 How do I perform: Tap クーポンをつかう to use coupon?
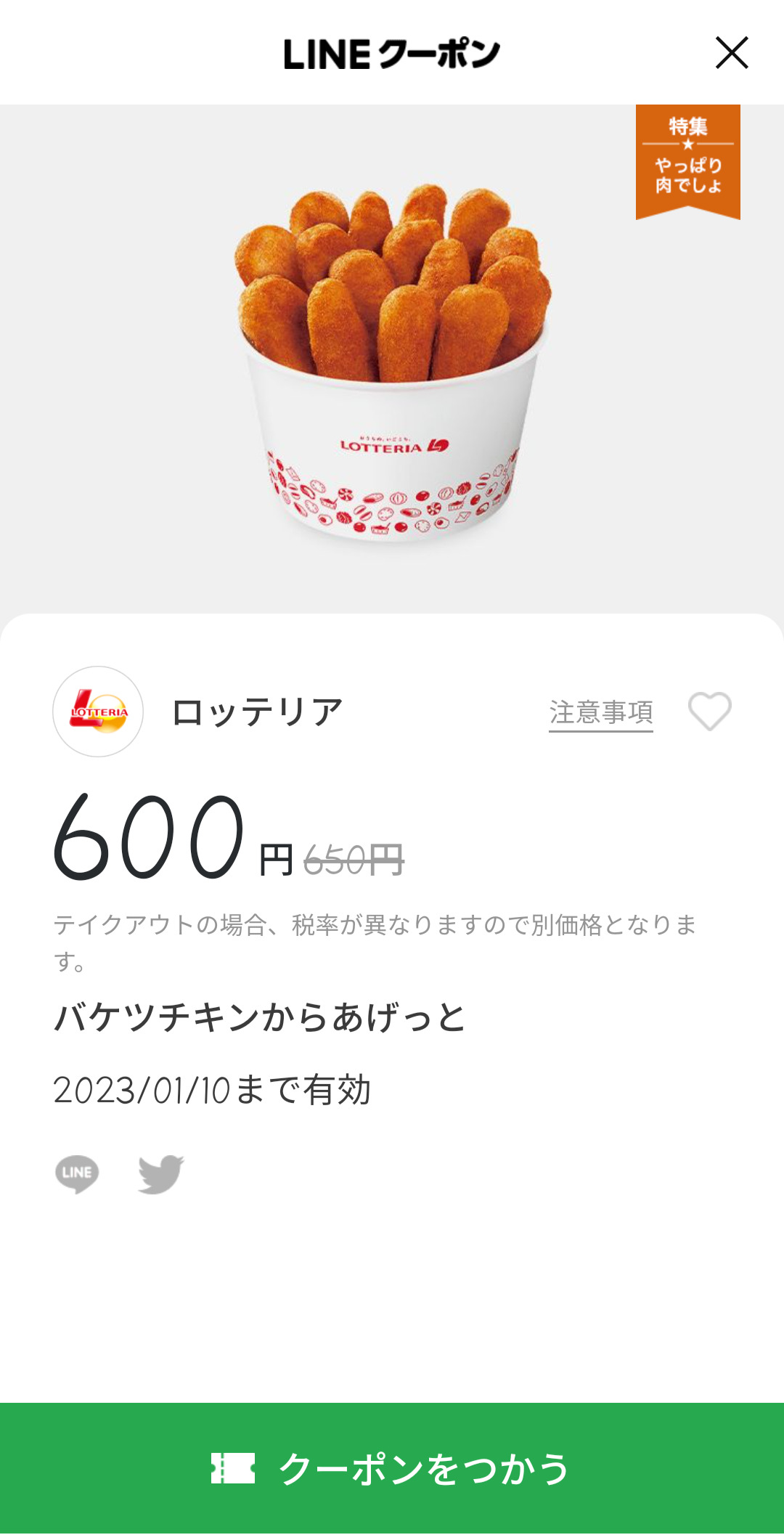(392, 1469)
